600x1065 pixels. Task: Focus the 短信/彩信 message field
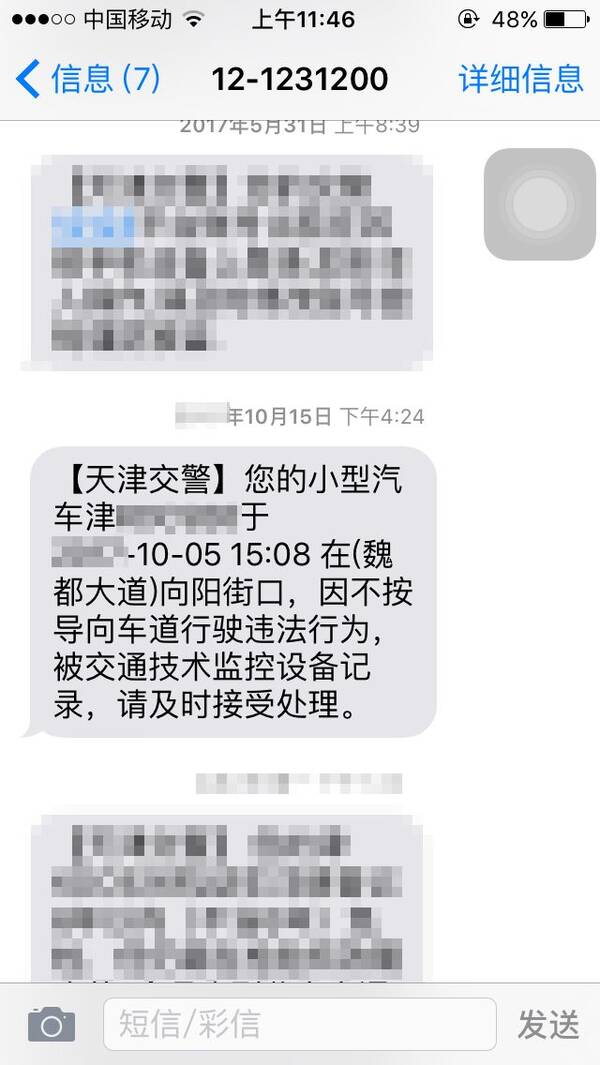(299, 1024)
